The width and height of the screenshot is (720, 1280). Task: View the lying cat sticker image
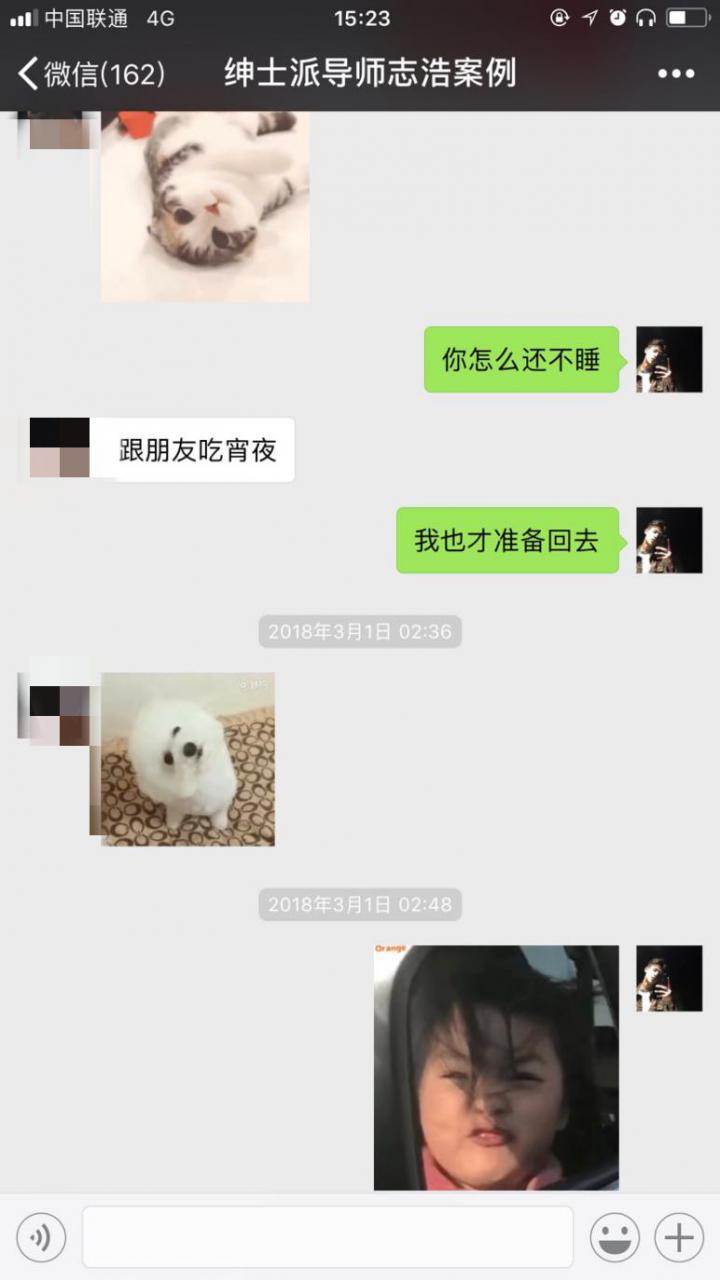[205, 206]
